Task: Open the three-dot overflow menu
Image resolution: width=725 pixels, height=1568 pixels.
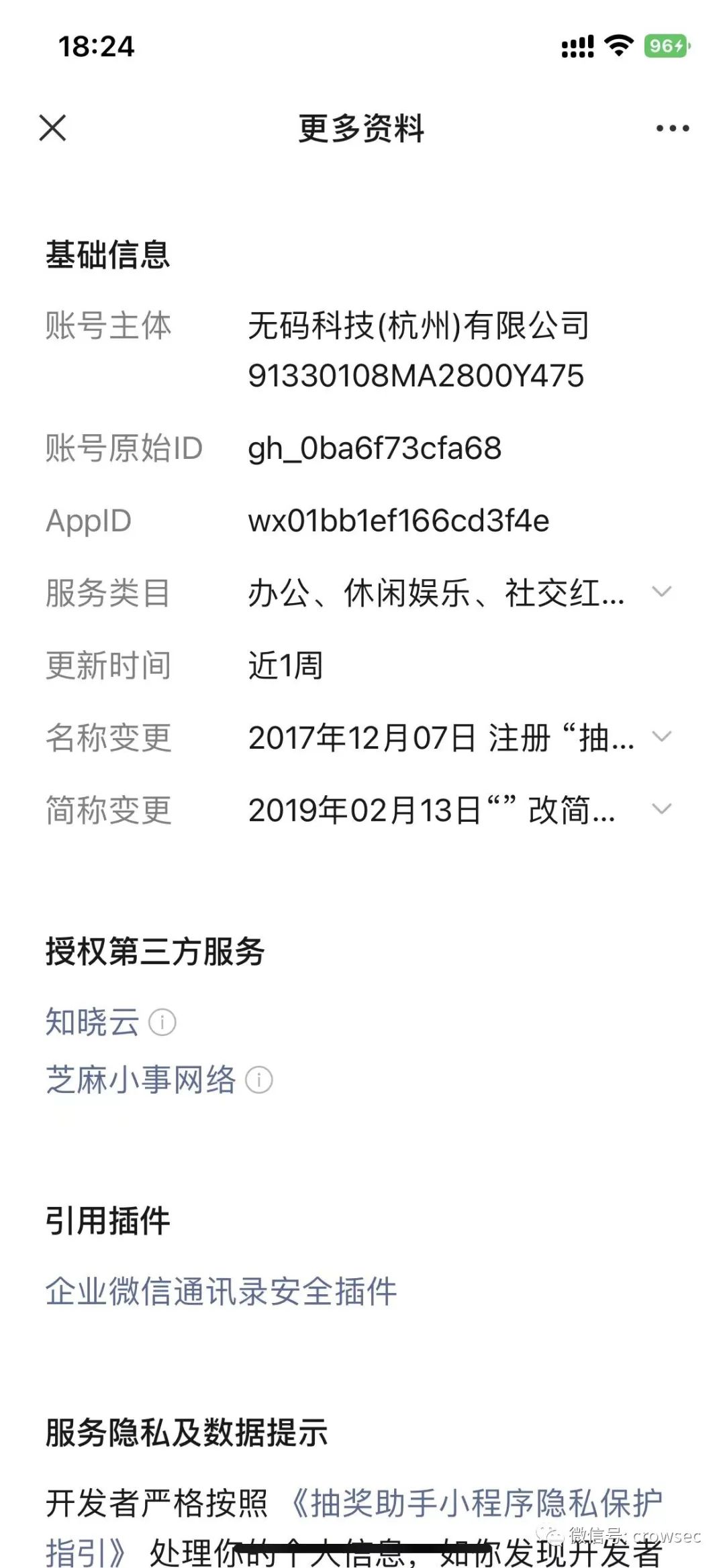Action: pos(673,128)
